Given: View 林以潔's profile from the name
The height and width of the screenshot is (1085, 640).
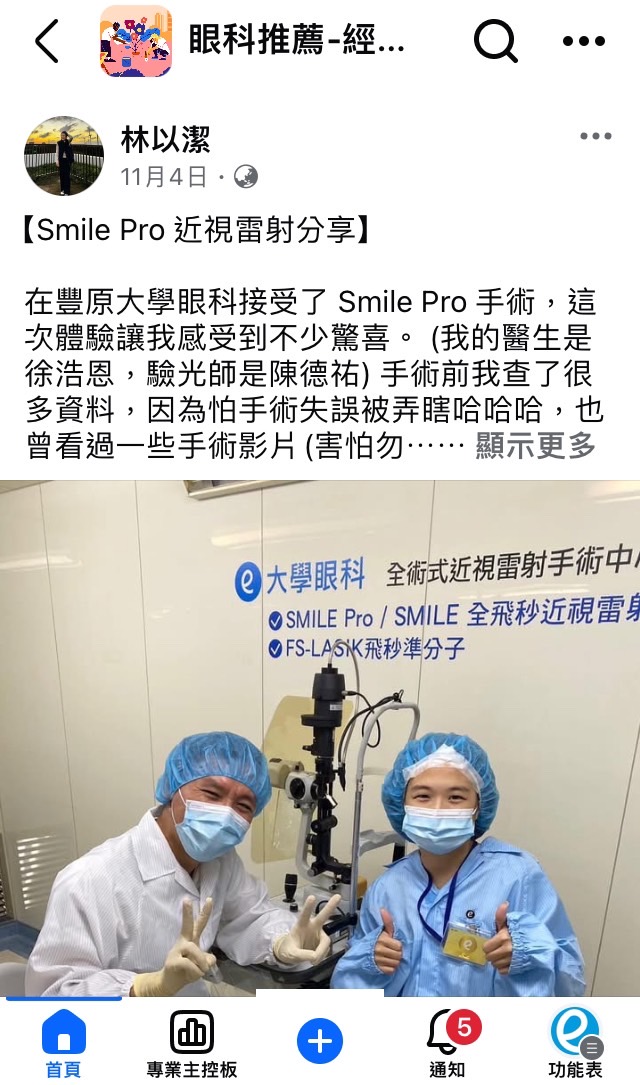Looking at the screenshot, I should 165,139.
